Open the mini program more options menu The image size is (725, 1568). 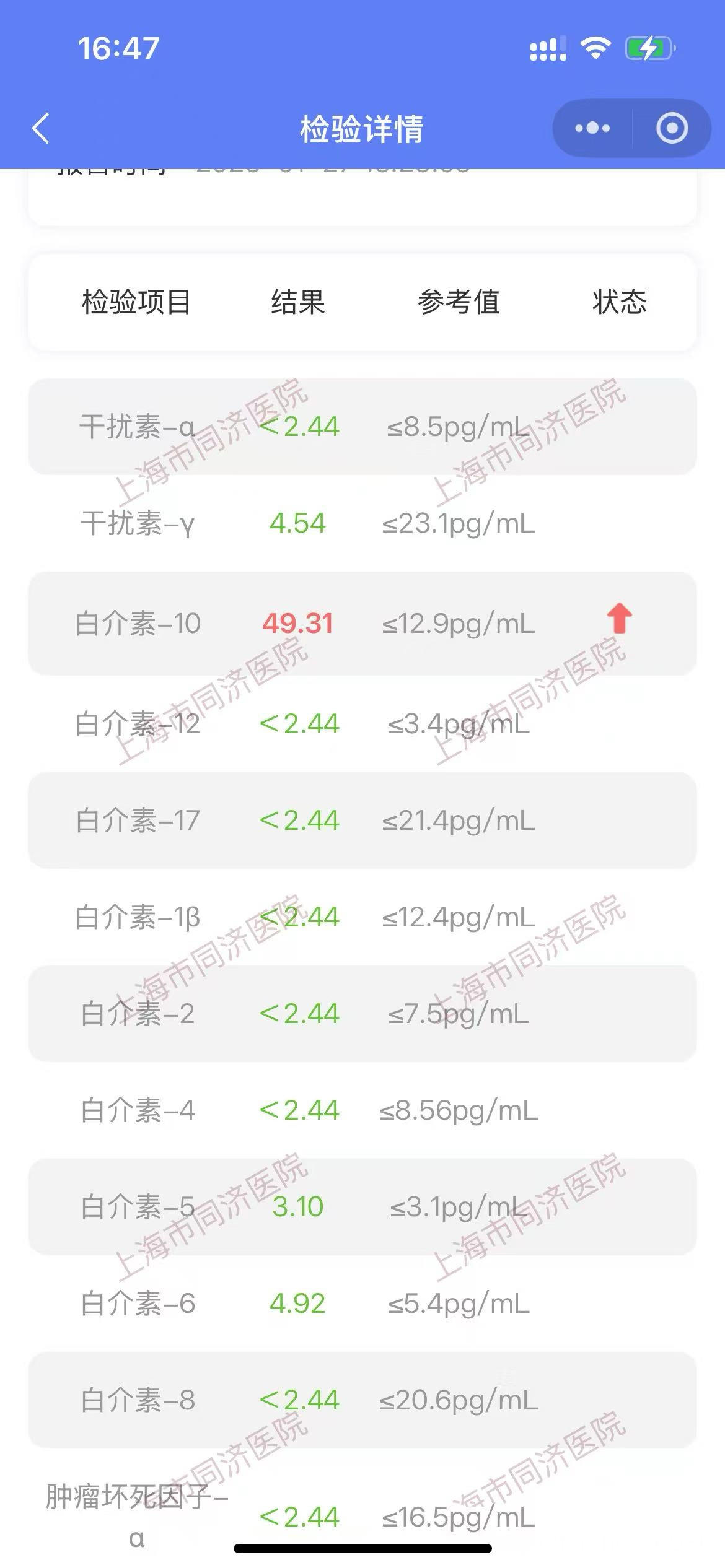point(592,129)
